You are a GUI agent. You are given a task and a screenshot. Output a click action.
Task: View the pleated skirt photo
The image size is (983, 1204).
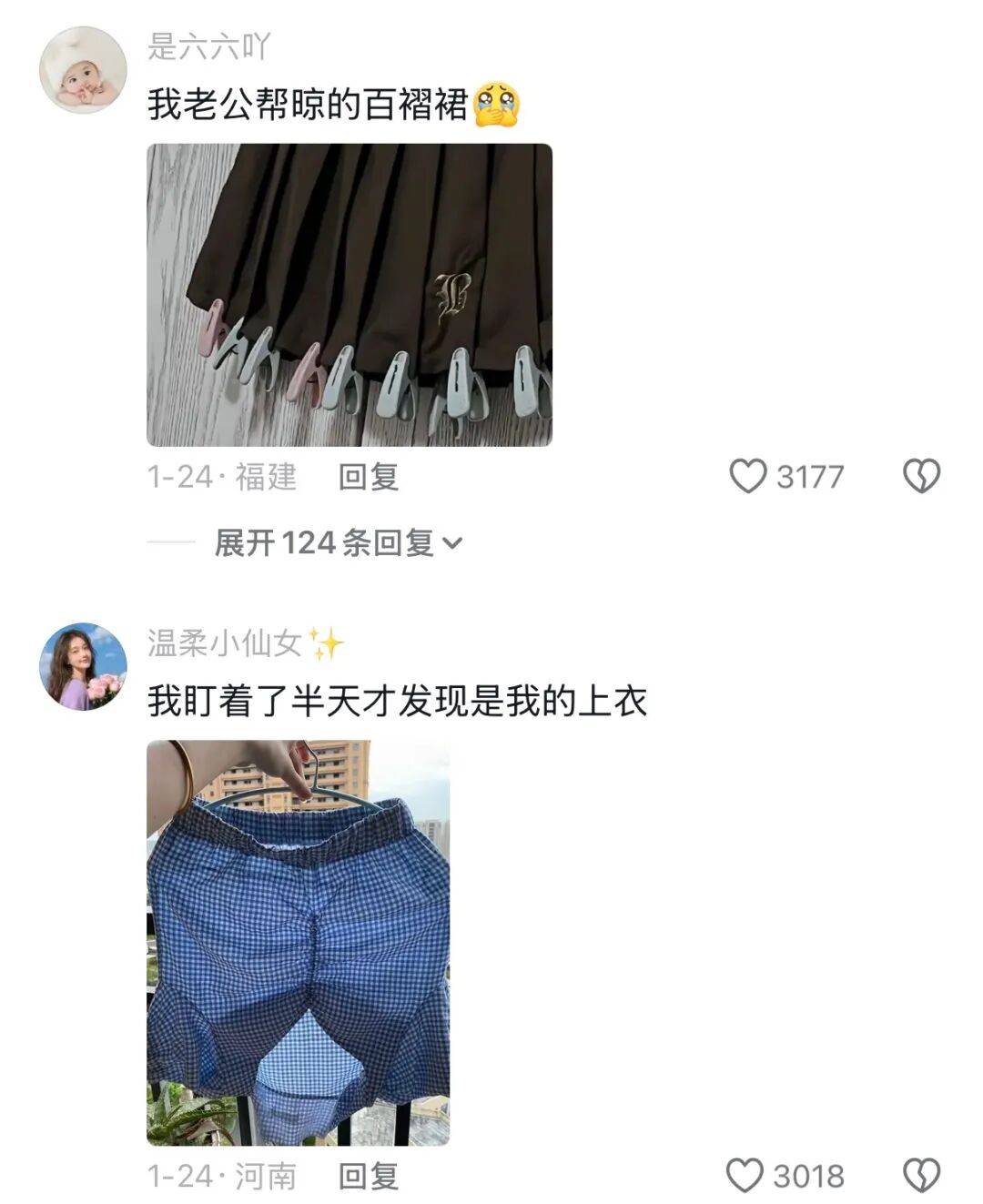[x=350, y=295]
